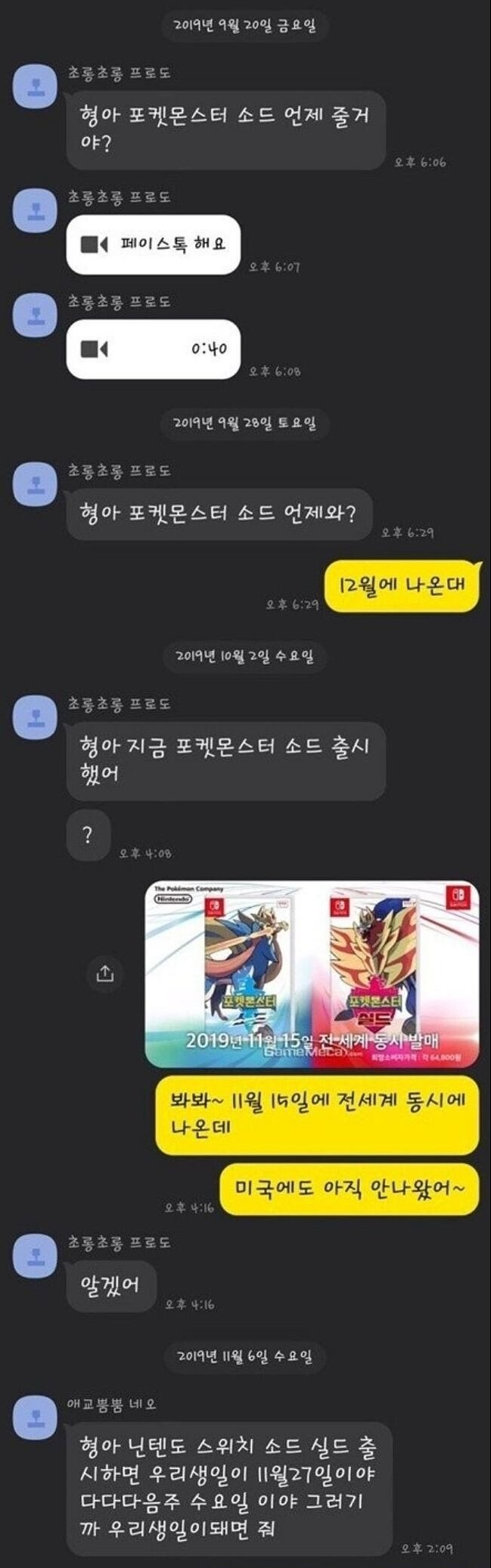This screenshot has width=491, height=1568.
Task: Share the Pokémon Sword Shield image
Action: click(105, 973)
